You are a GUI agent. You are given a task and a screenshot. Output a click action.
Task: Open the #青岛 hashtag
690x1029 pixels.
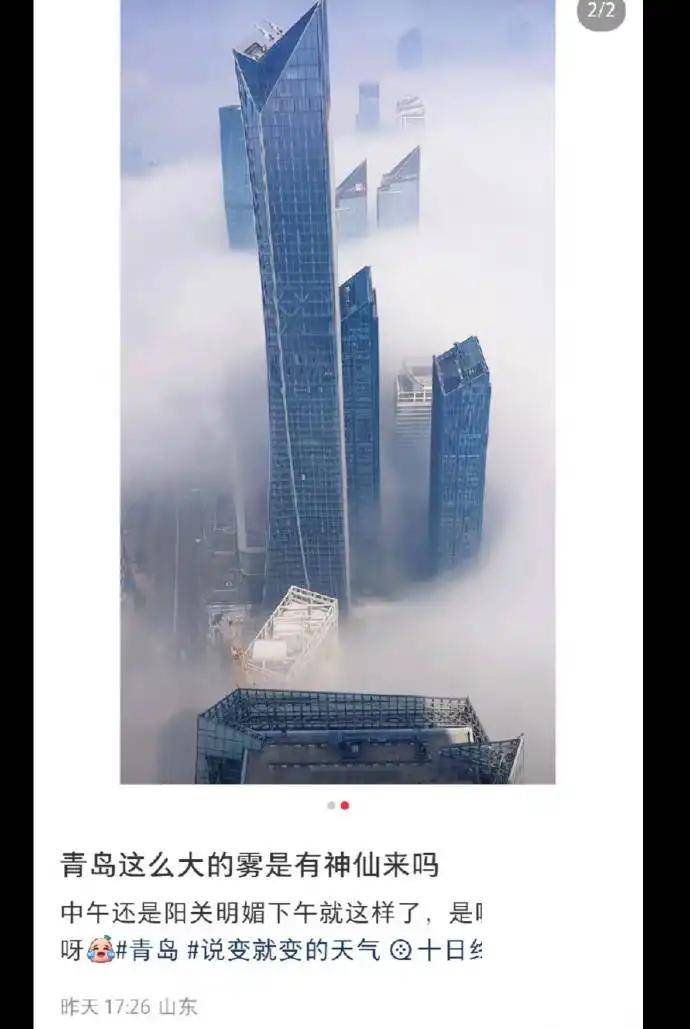(147, 950)
